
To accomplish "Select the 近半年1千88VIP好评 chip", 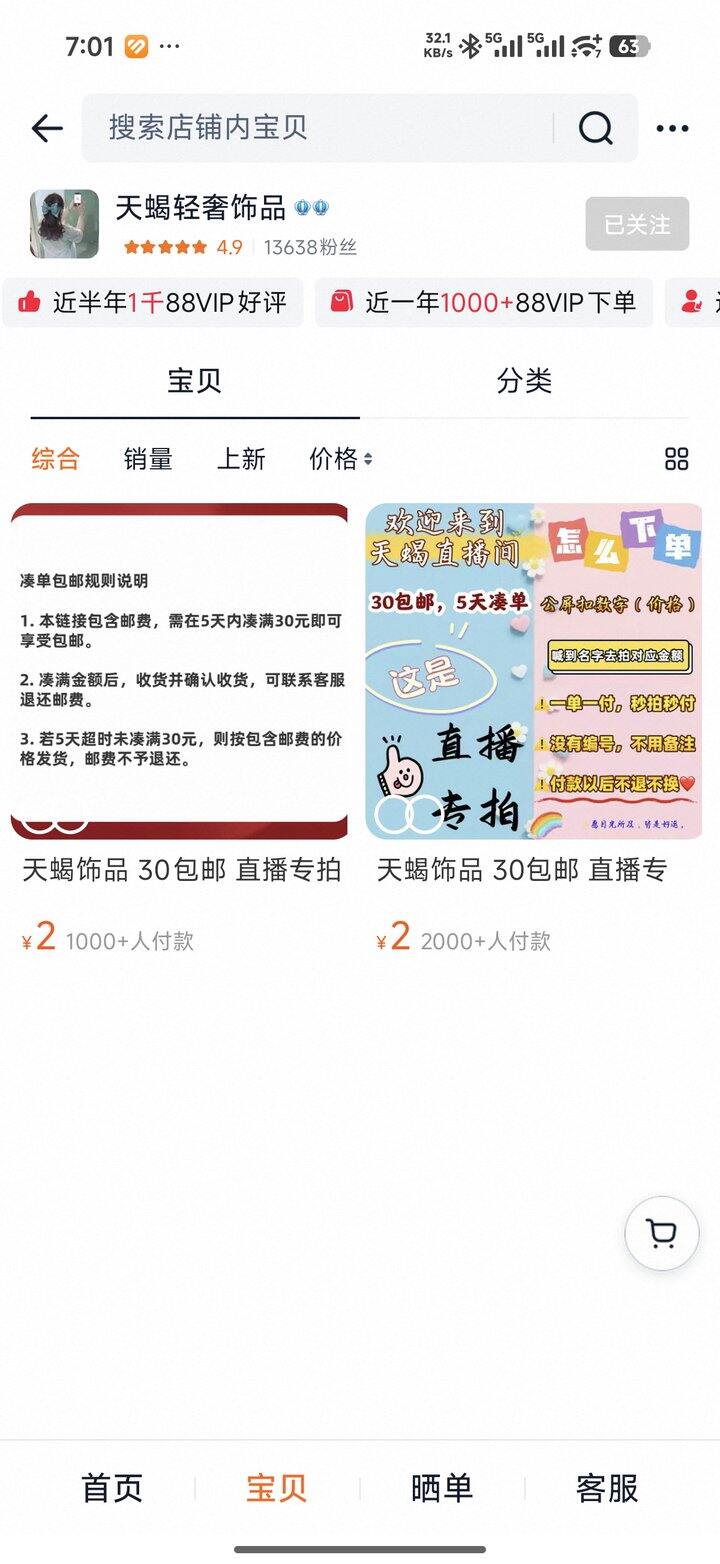I will click(x=153, y=302).
